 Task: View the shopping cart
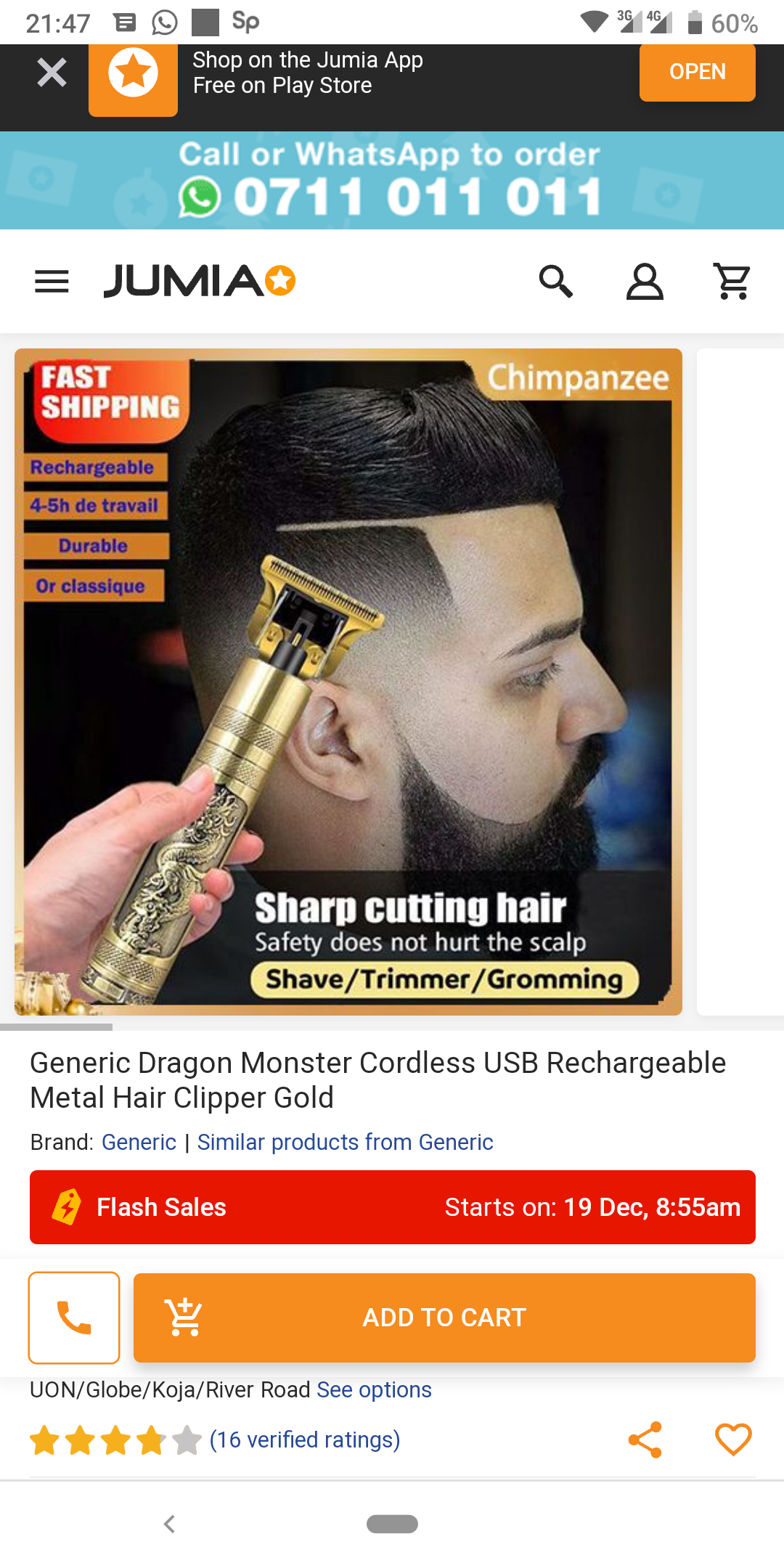tap(733, 282)
